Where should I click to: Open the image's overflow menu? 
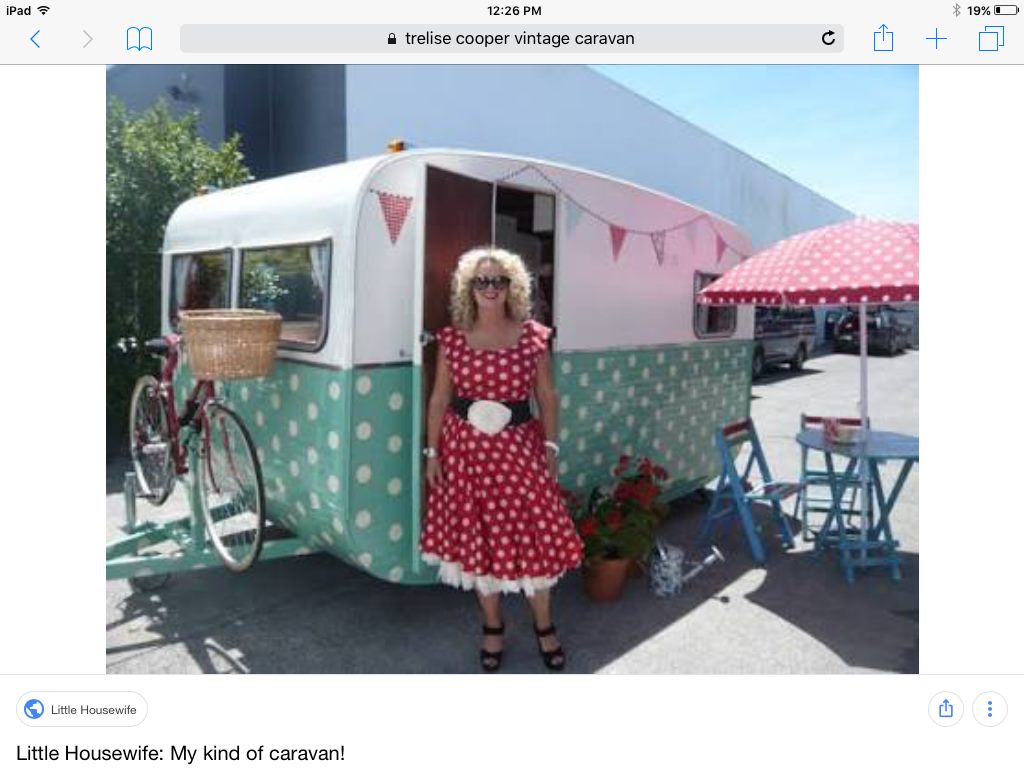tap(989, 709)
